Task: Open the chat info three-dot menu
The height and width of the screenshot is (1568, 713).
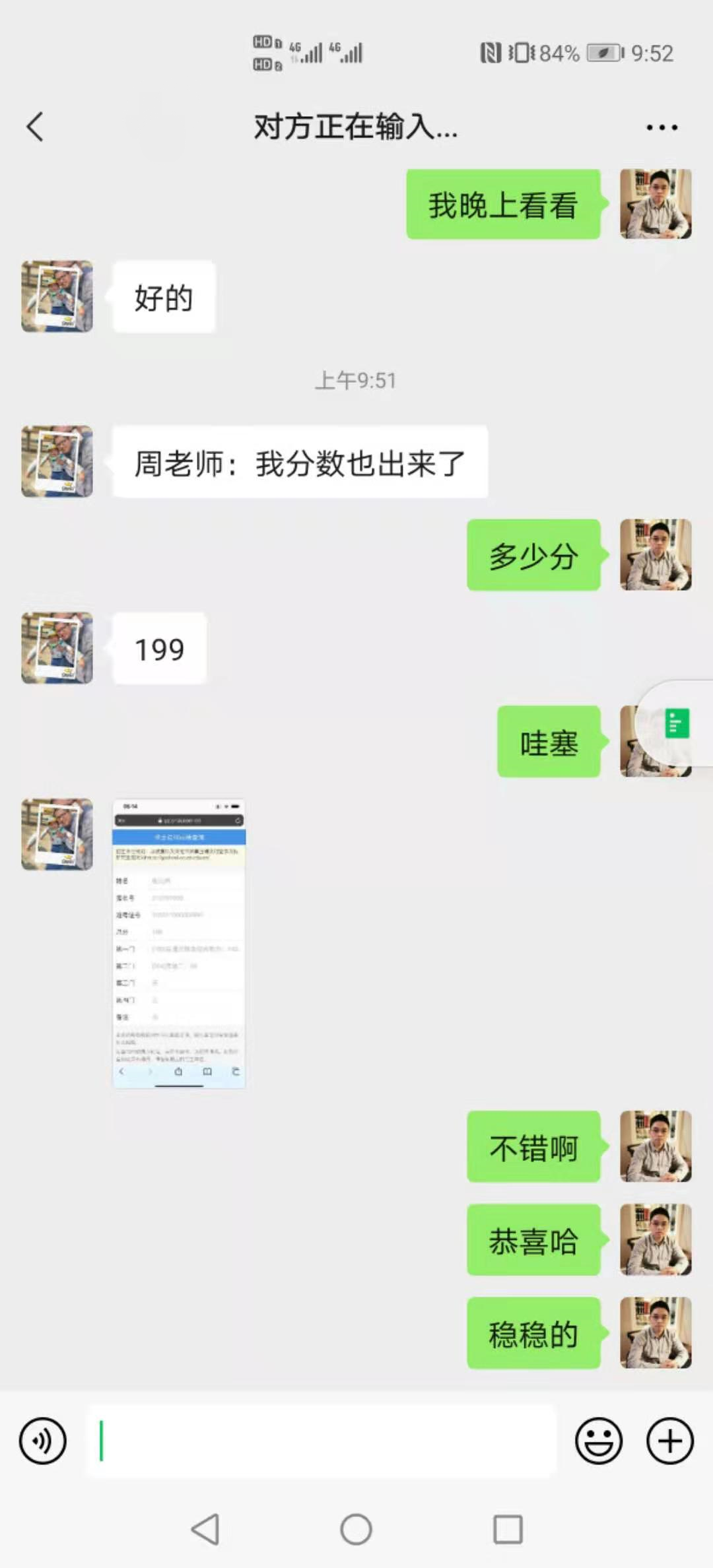Action: coord(662,127)
